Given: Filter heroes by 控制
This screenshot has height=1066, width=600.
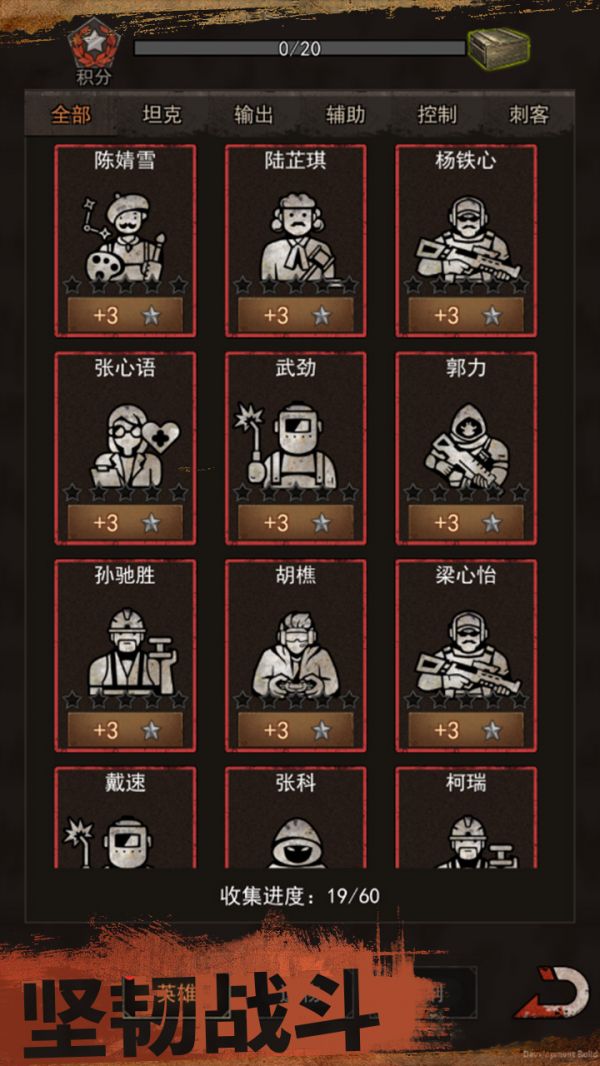Looking at the screenshot, I should point(437,115).
